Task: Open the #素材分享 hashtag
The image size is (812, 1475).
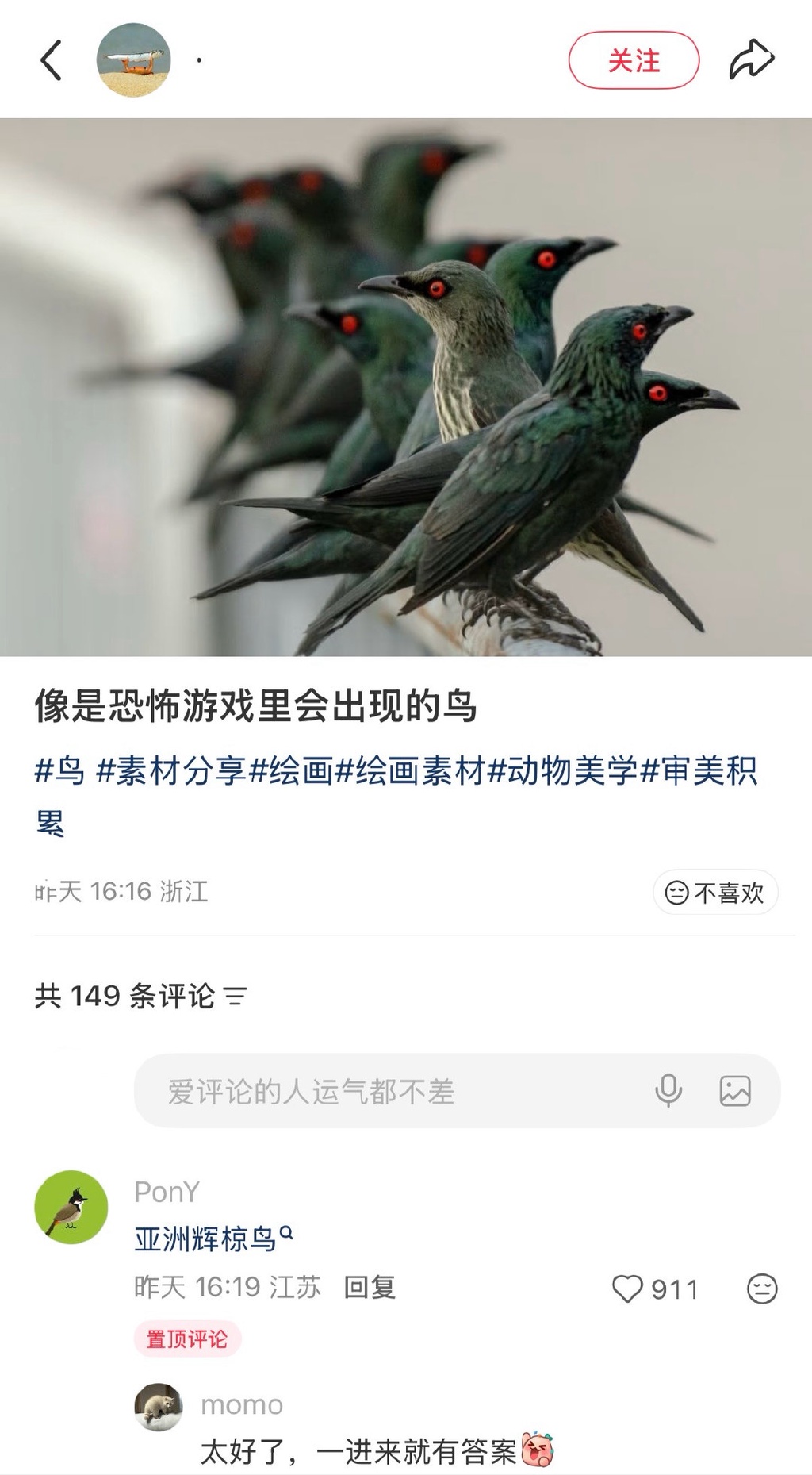Action: click(x=170, y=770)
